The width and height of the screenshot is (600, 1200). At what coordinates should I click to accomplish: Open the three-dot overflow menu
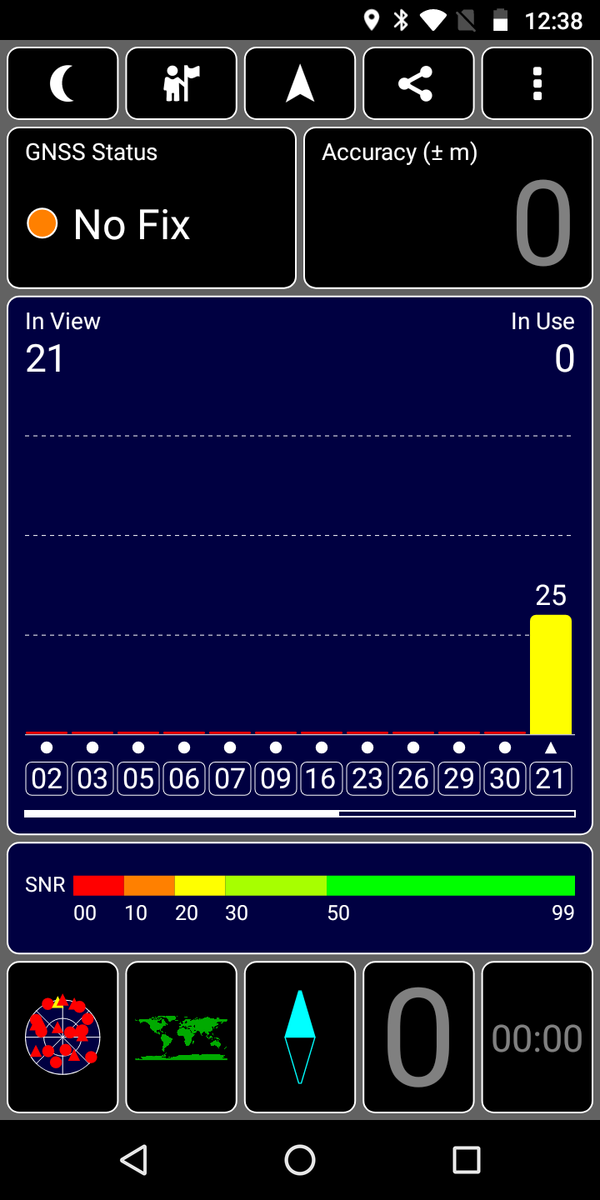[x=537, y=84]
